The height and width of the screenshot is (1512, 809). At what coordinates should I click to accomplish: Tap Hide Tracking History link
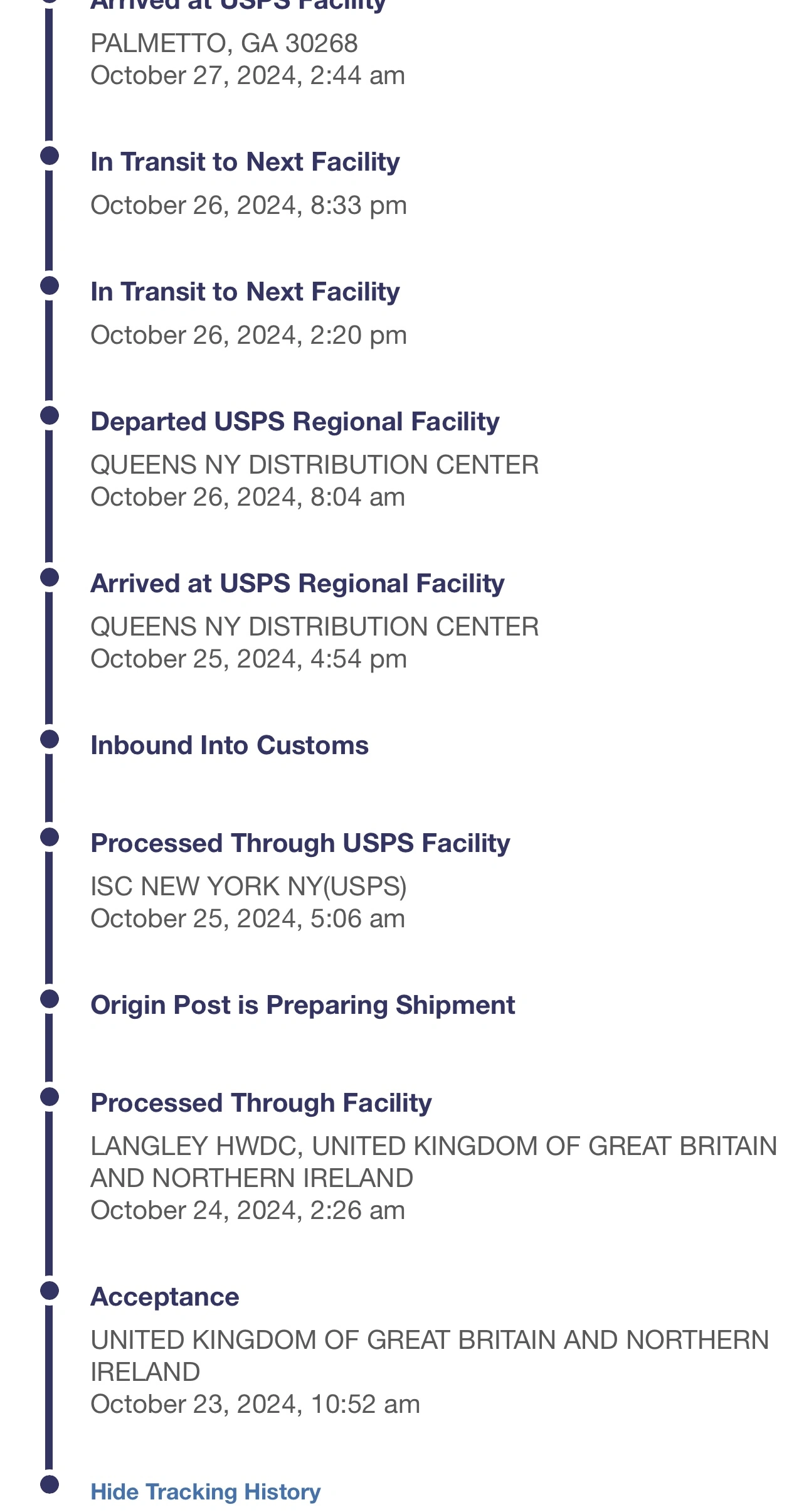(206, 1491)
